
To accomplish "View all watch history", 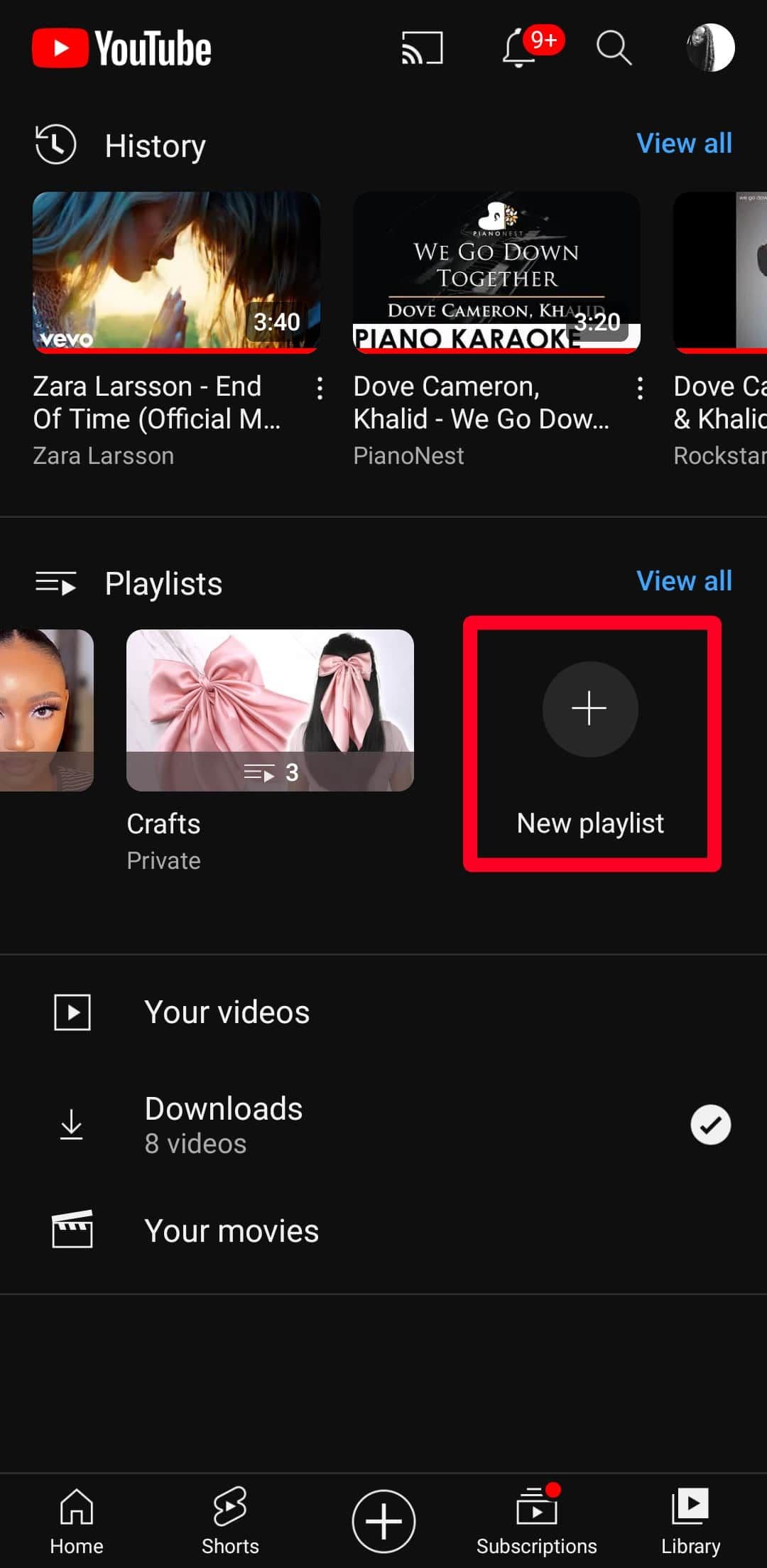I will tap(683, 144).
